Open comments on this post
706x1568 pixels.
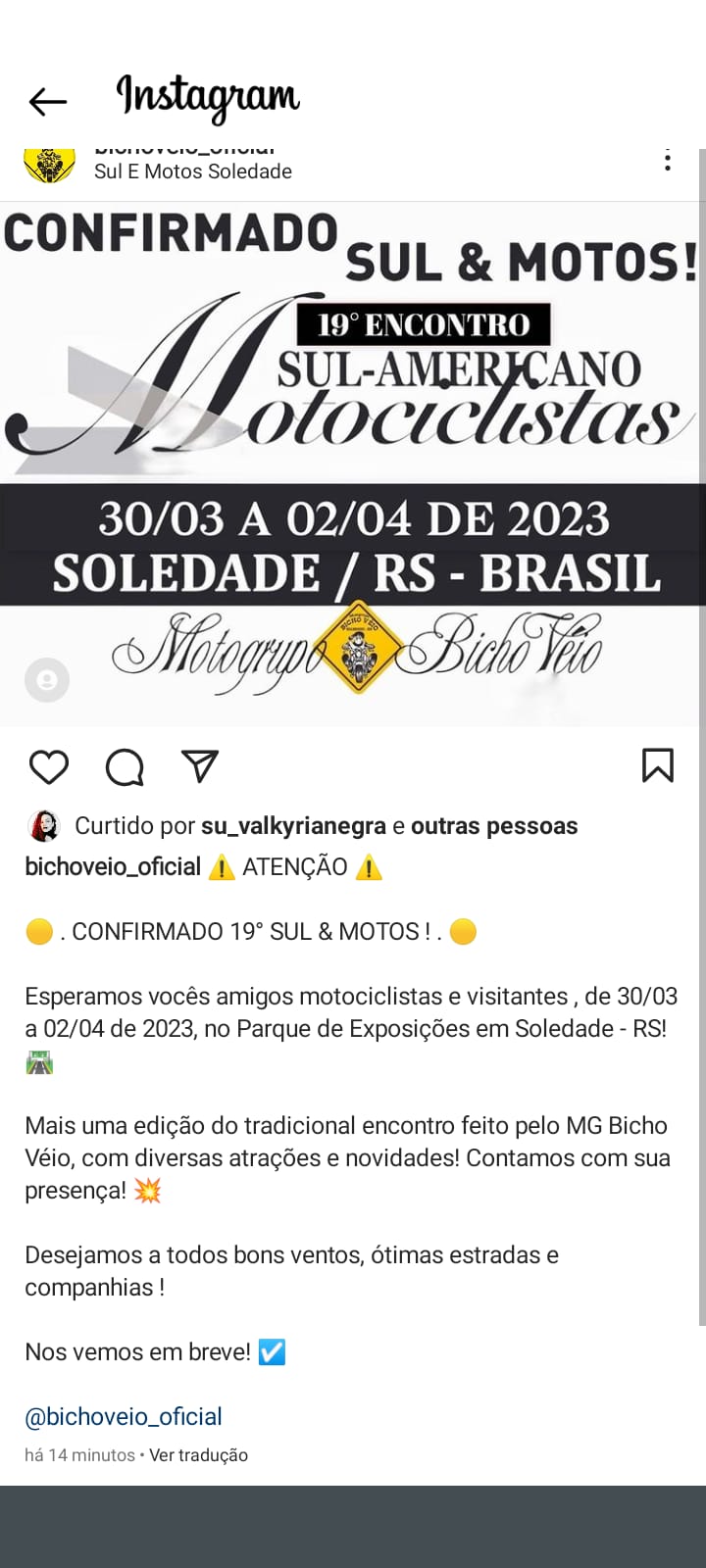(125, 767)
